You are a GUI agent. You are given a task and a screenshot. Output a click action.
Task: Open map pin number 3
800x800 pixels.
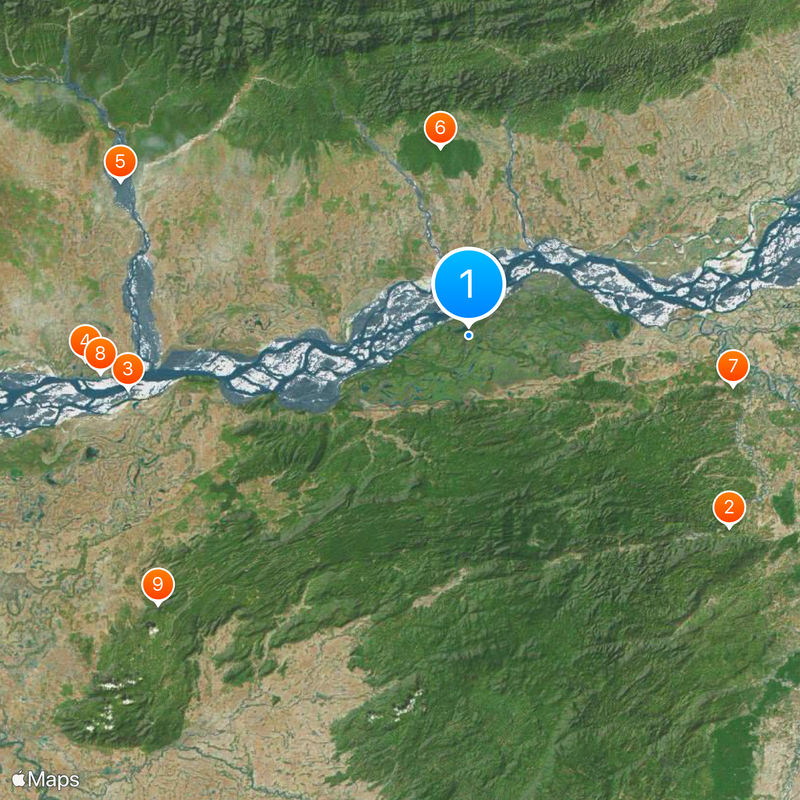point(127,368)
